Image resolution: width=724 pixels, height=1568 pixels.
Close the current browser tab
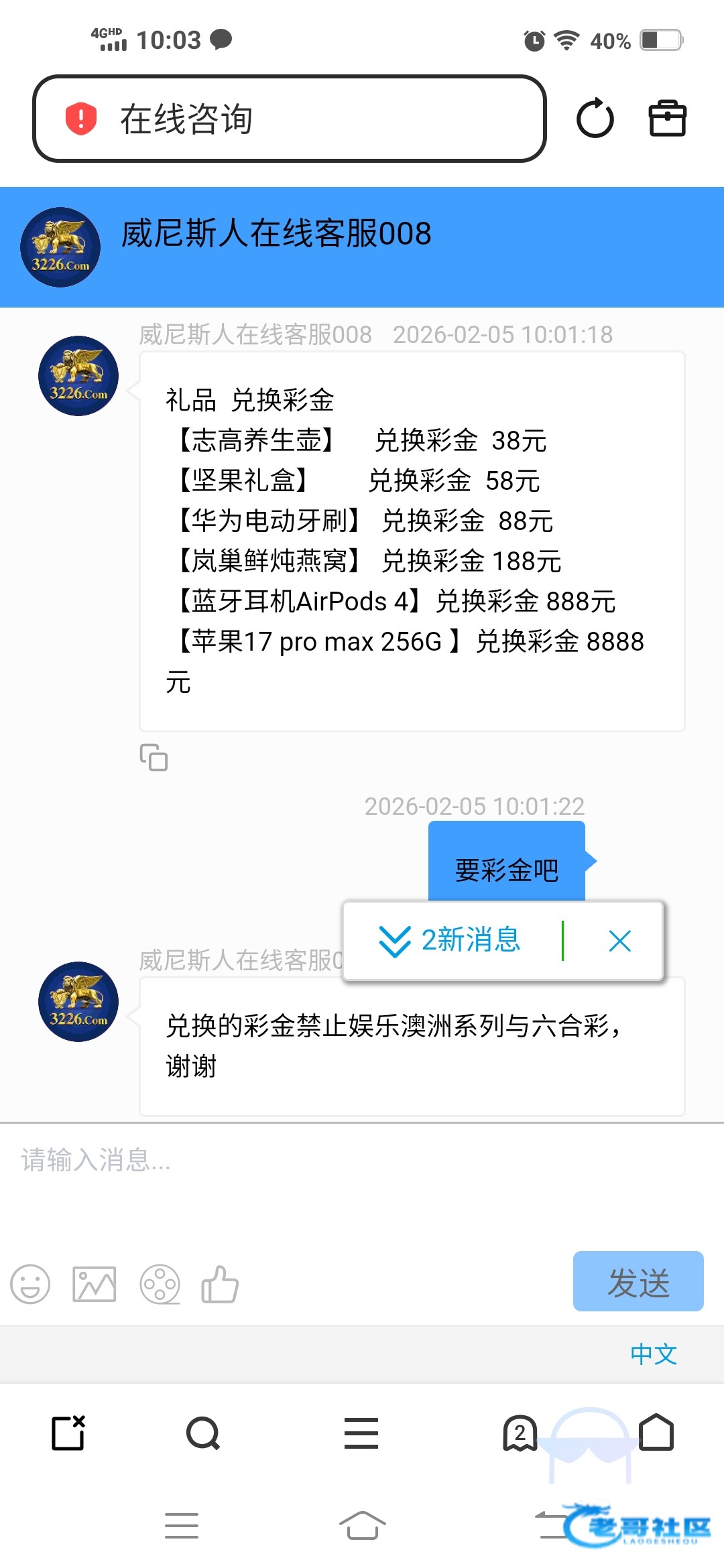68,1433
